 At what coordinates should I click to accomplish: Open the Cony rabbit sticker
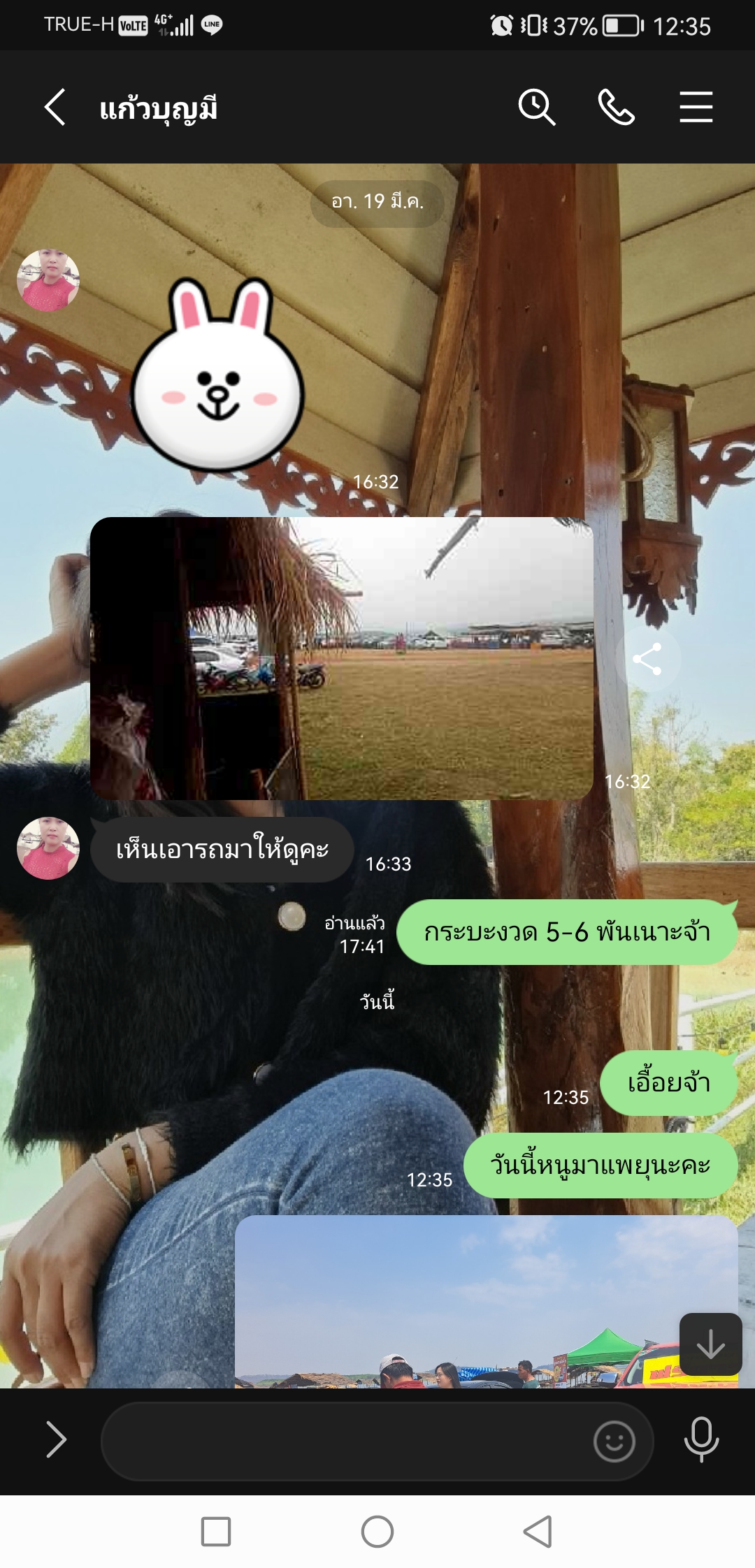point(217,374)
